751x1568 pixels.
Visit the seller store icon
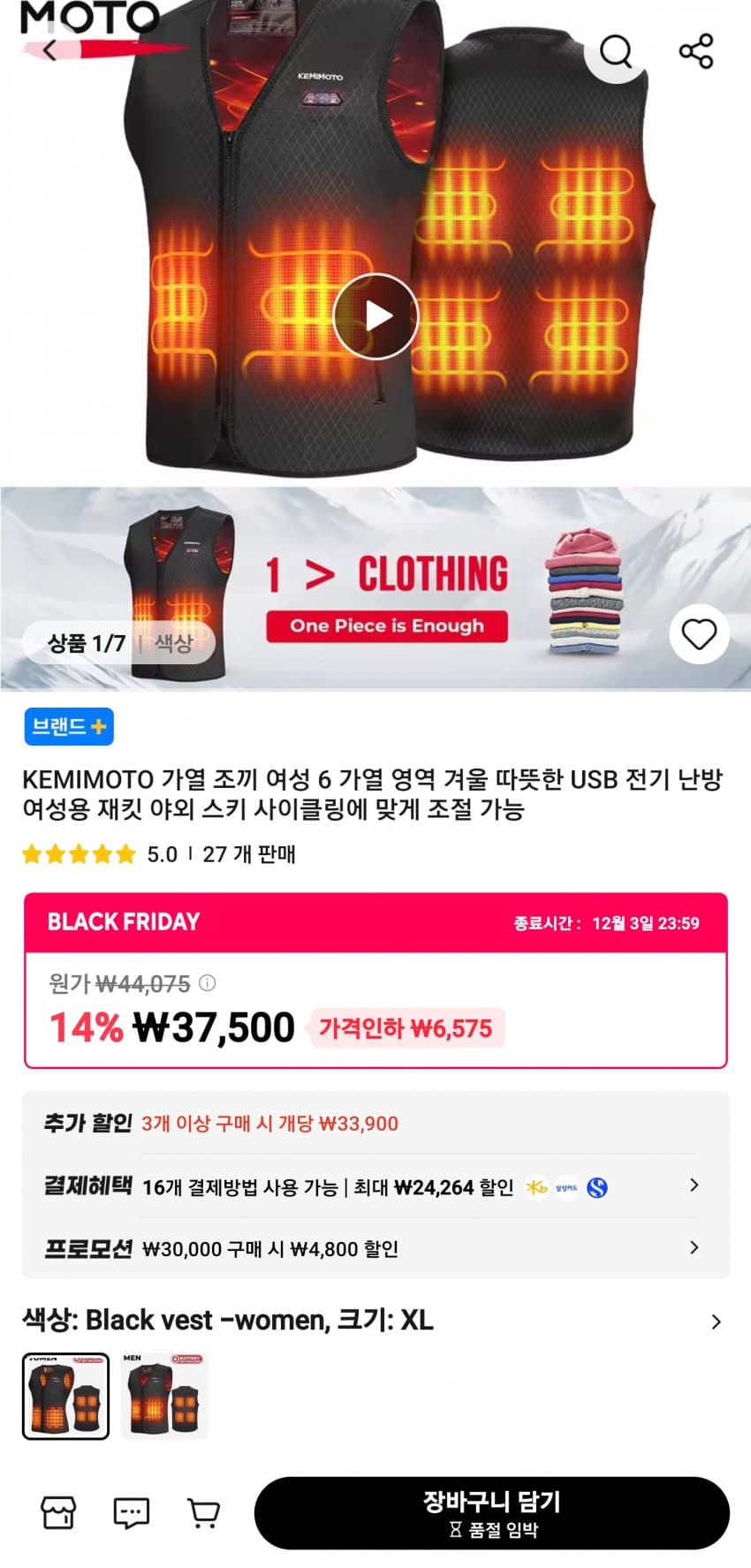coord(59,1512)
